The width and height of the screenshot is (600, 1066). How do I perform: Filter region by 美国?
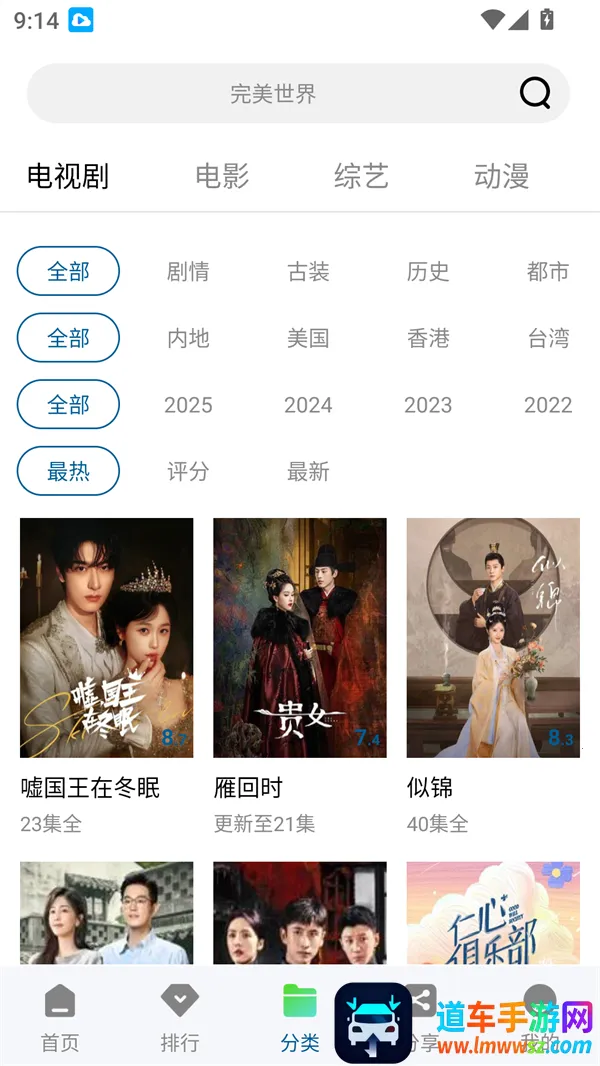click(308, 338)
